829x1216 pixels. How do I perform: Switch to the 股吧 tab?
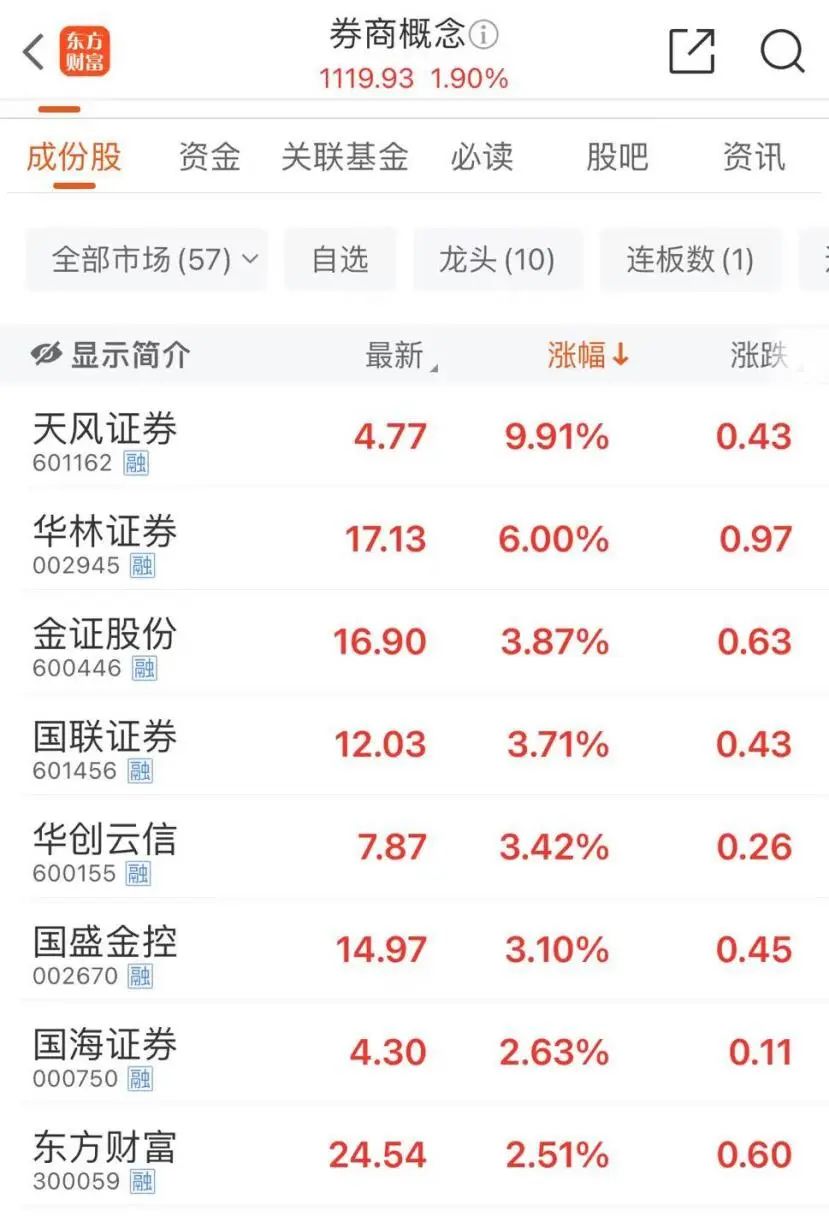point(617,157)
